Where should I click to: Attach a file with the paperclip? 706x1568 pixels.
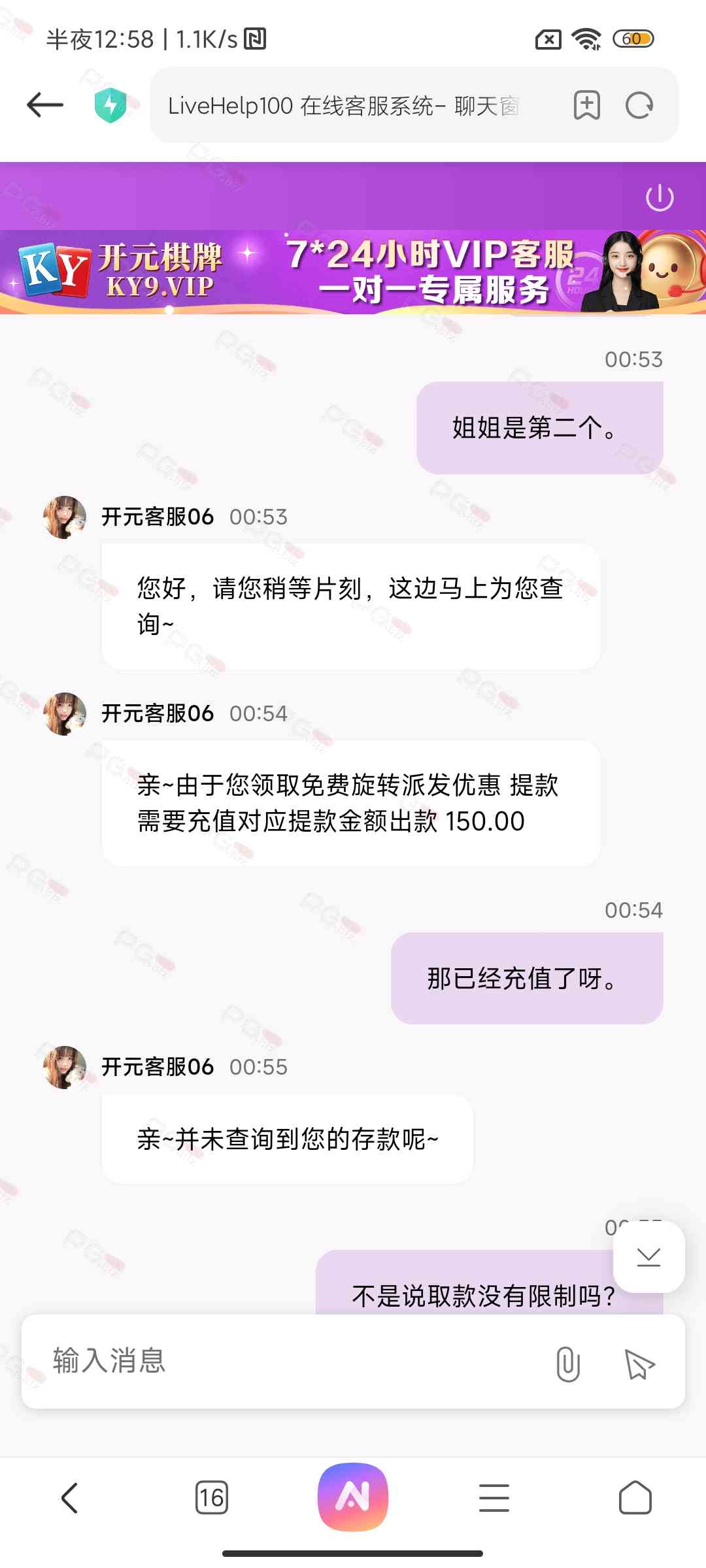click(x=567, y=1364)
